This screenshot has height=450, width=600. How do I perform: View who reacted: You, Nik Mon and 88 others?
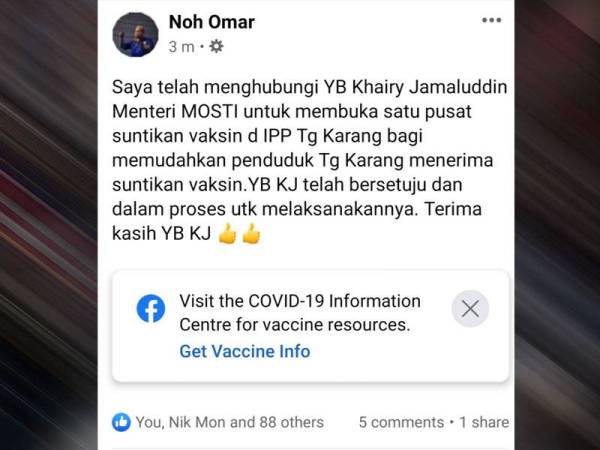coord(229,422)
